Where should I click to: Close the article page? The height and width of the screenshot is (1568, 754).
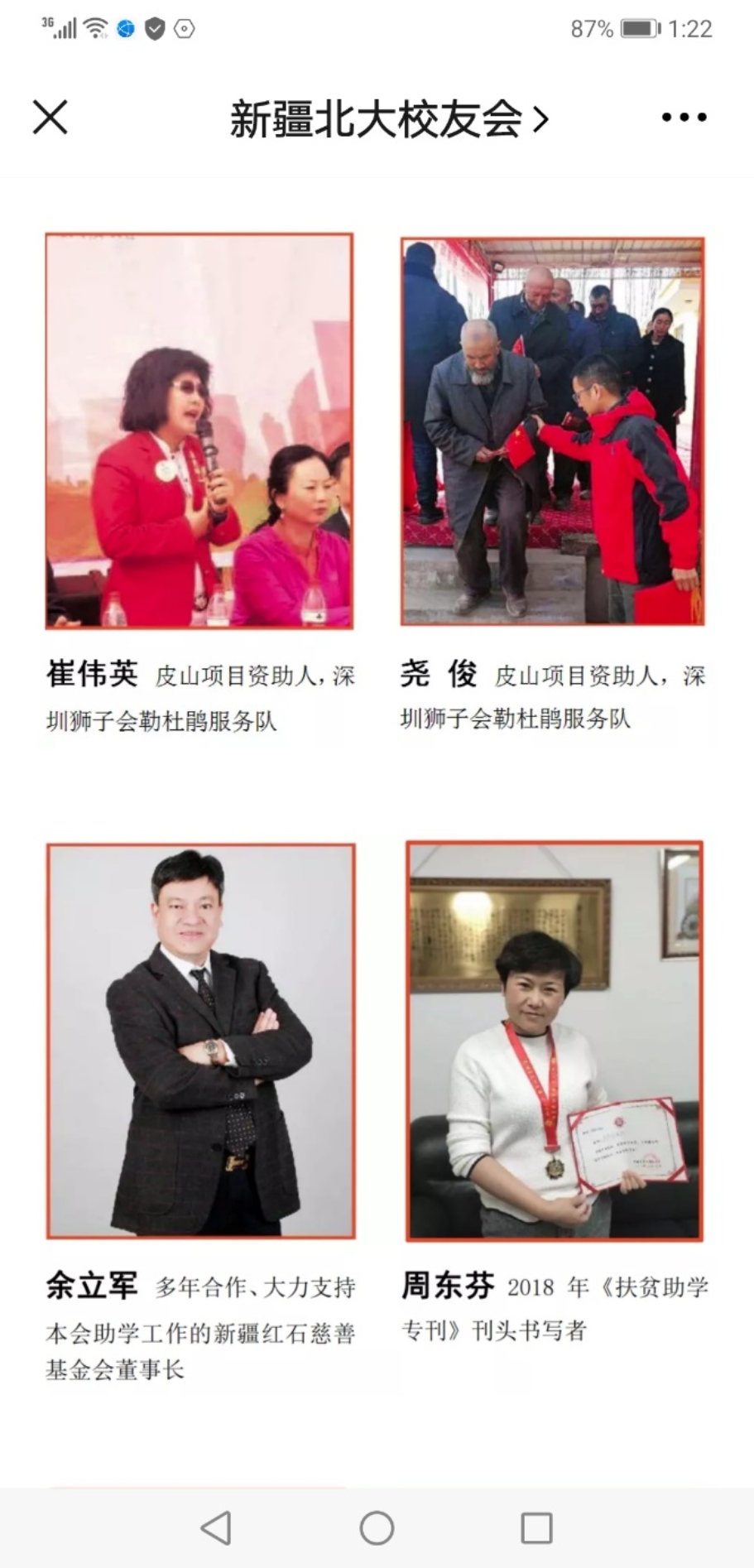click(x=50, y=118)
